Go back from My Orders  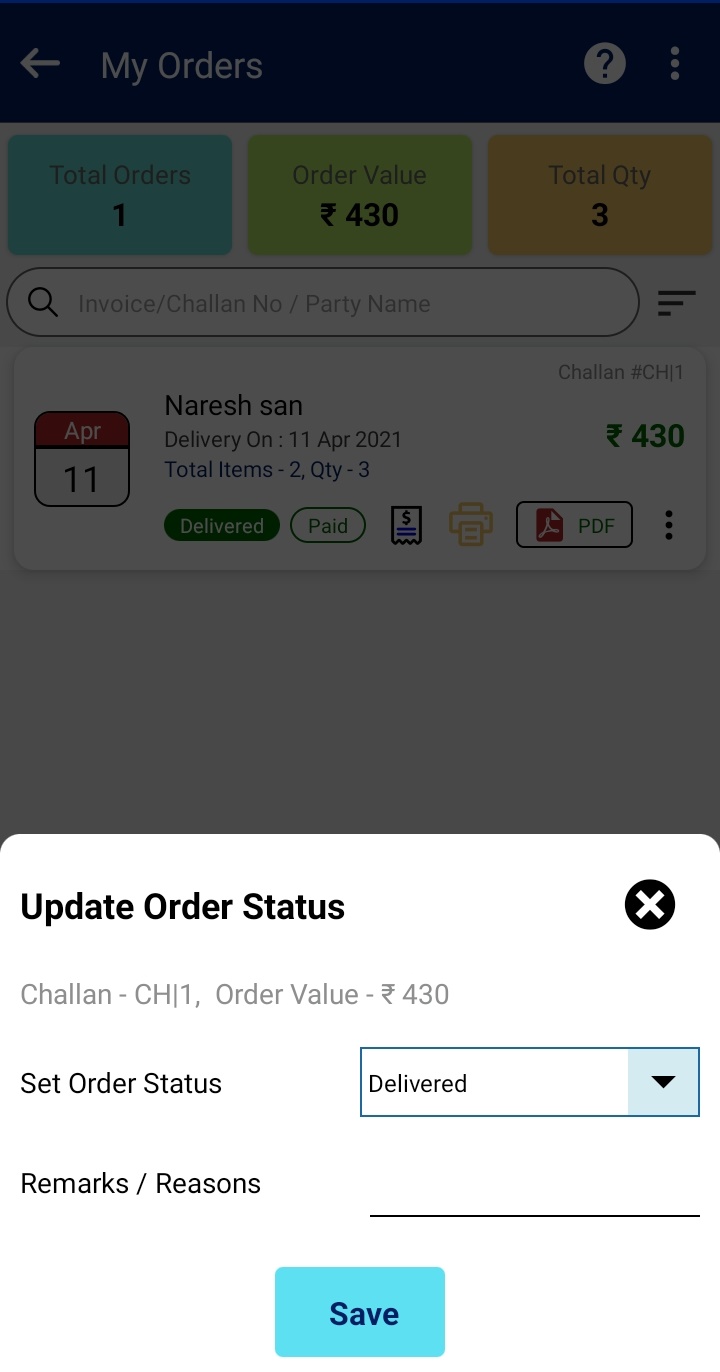coord(40,64)
